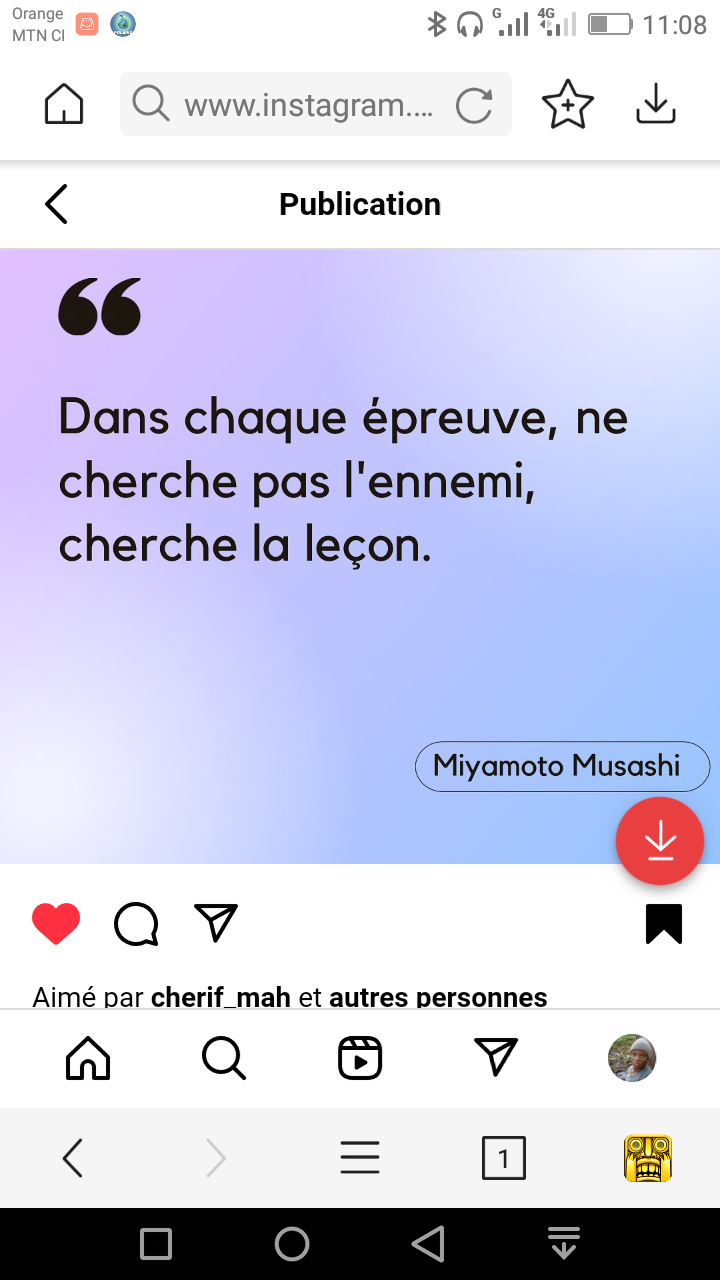Open Instagram direct messages tab
Image resolution: width=720 pixels, height=1280 pixels.
click(496, 1058)
